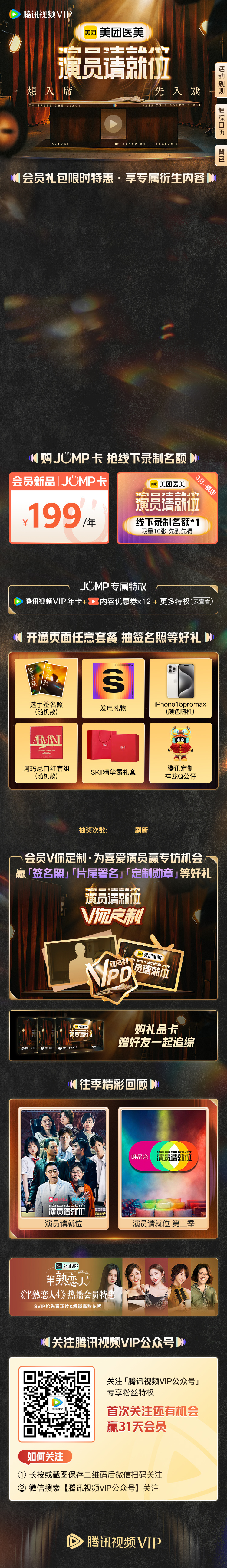Image resolution: width=227 pixels, height=1568 pixels.
Task: Play the 演员请就位 trailer video
Action: click(x=113, y=124)
